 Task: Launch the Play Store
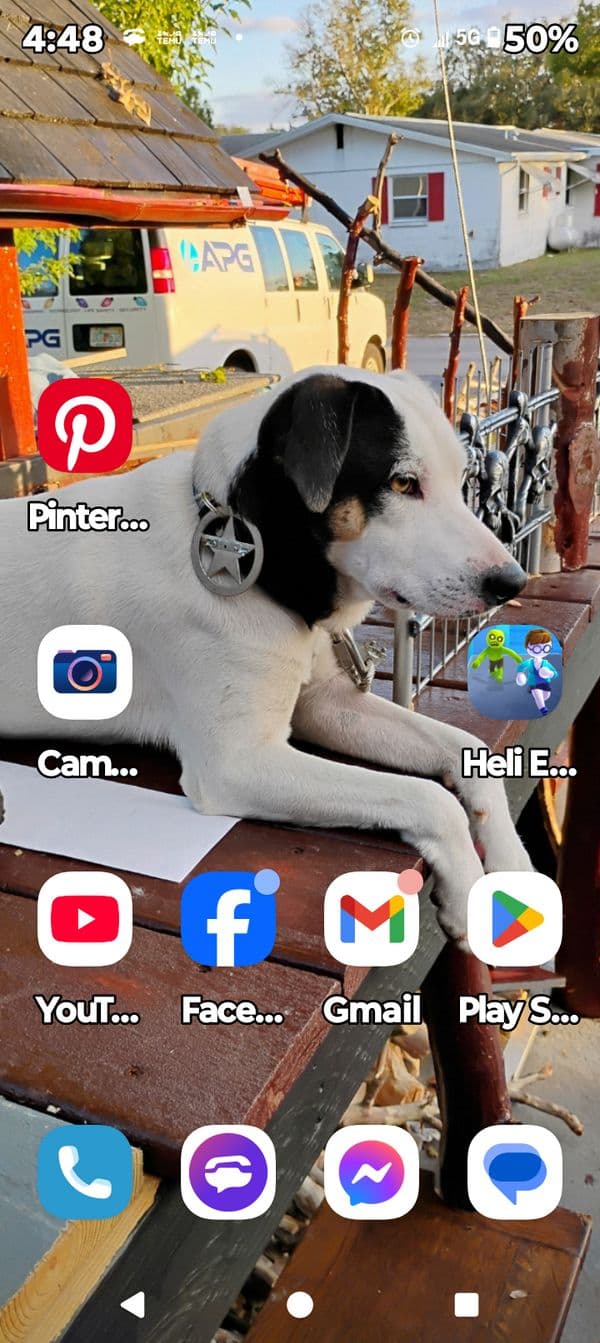click(515, 919)
